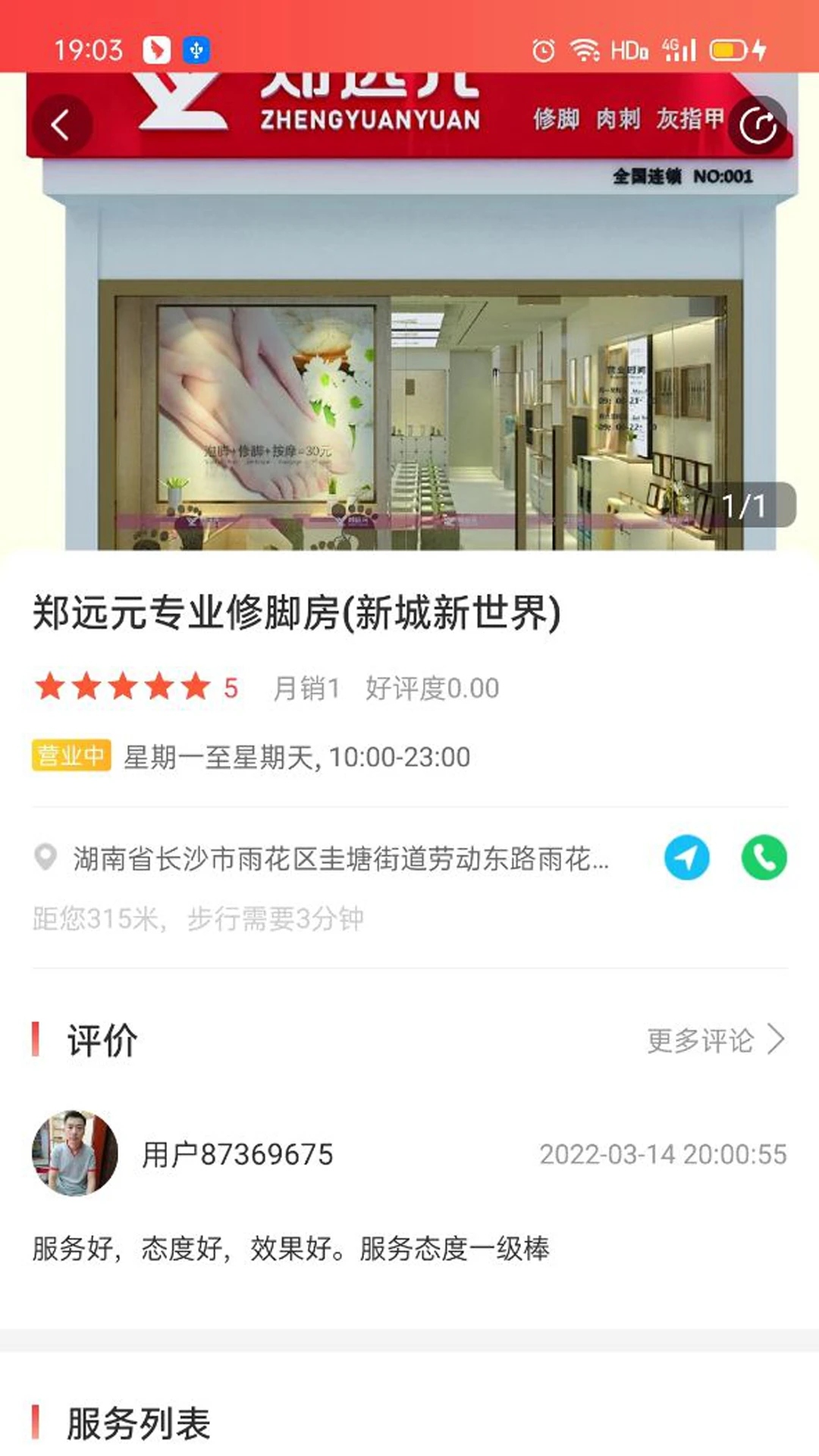Tap the blue navigation arrow to get directions

coord(687,858)
